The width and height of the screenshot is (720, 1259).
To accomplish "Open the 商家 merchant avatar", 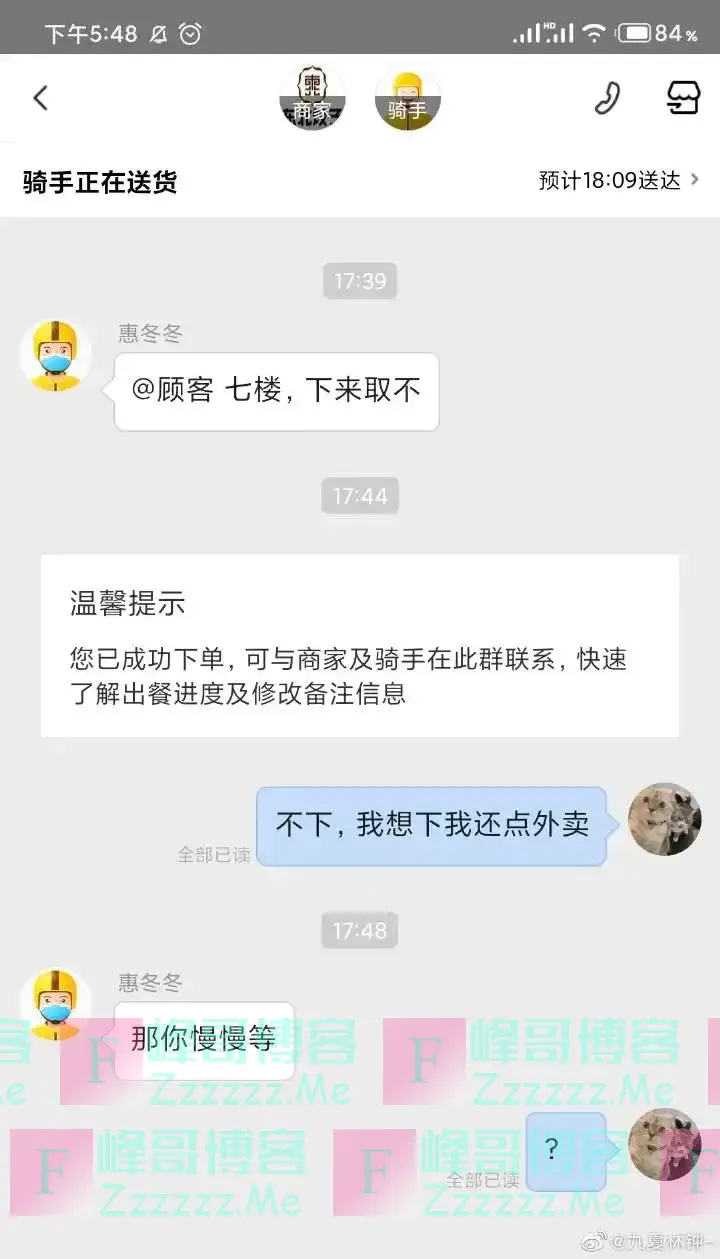I will (312, 98).
